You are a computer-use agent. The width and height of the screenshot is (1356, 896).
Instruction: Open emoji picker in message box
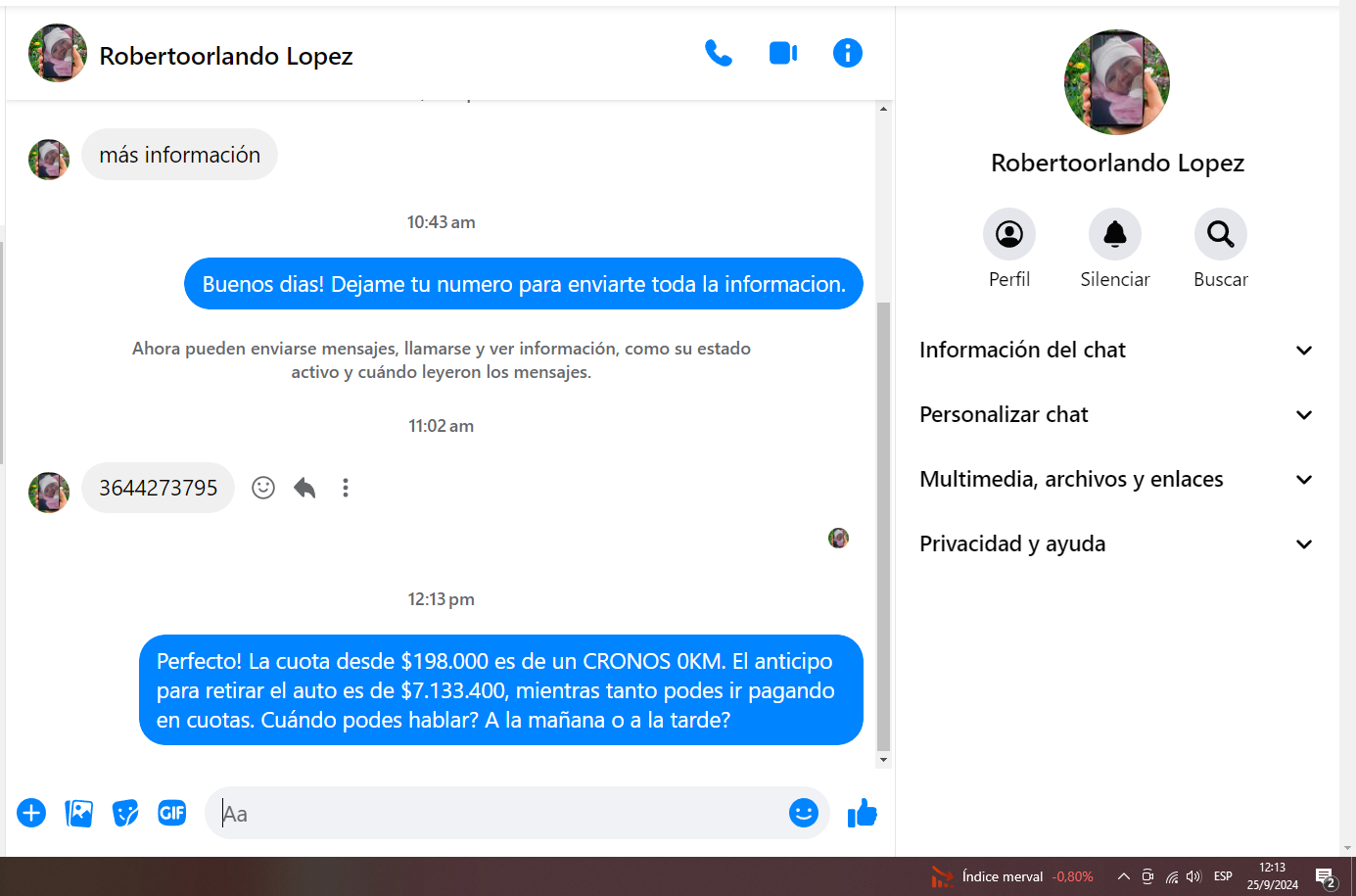[803, 813]
